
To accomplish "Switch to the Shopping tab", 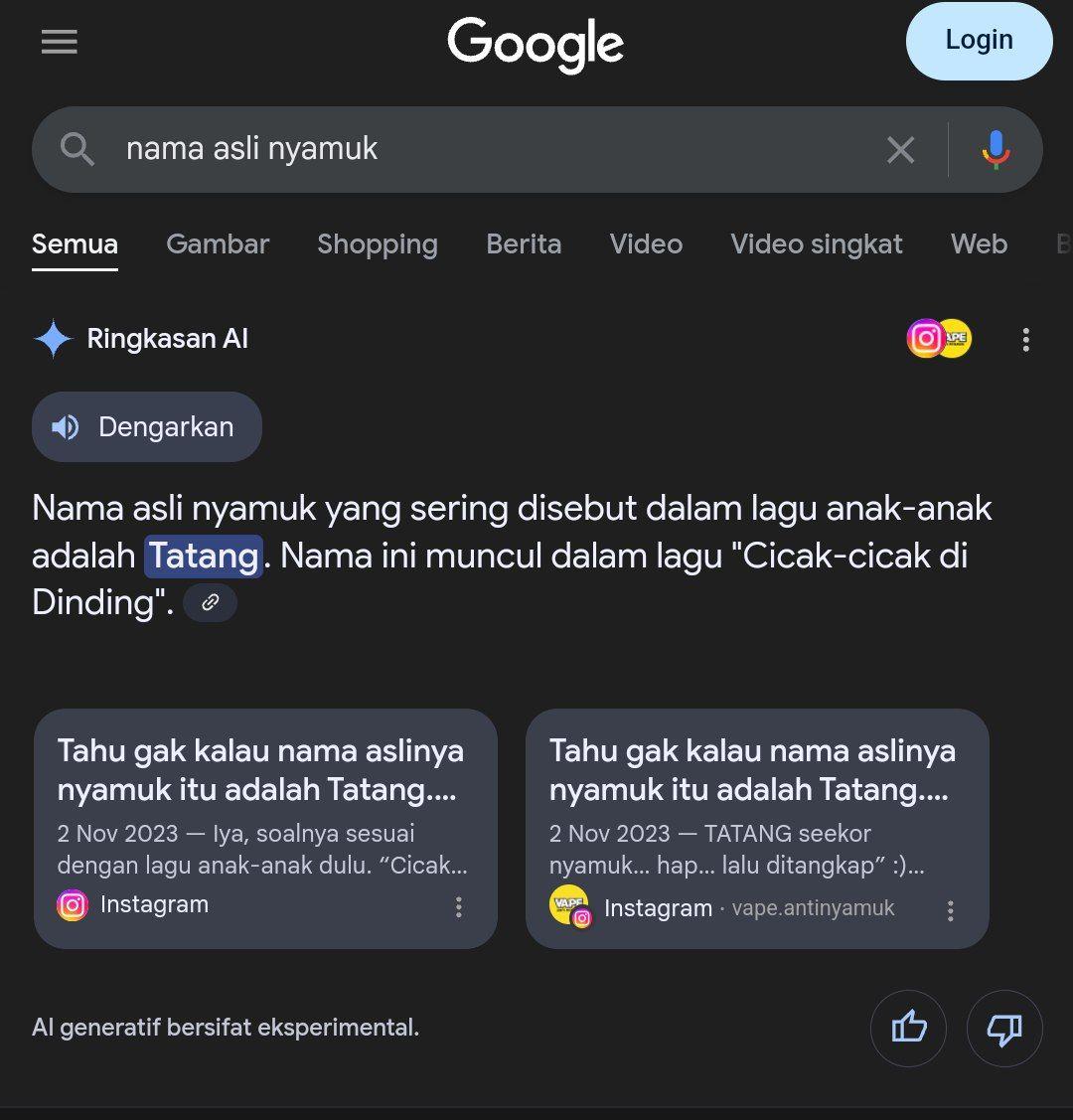I will pos(377,244).
